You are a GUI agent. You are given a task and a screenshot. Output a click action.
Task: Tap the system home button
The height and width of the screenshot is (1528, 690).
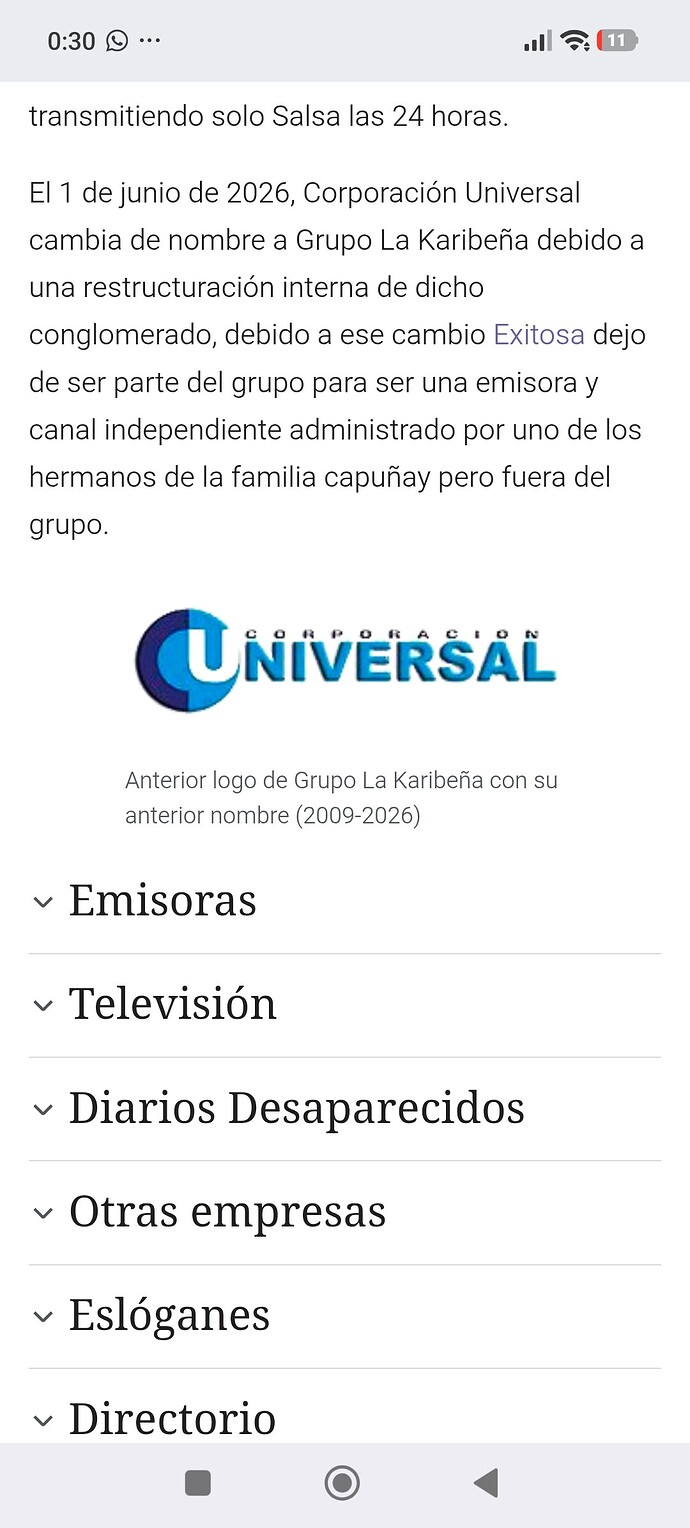[342, 1483]
